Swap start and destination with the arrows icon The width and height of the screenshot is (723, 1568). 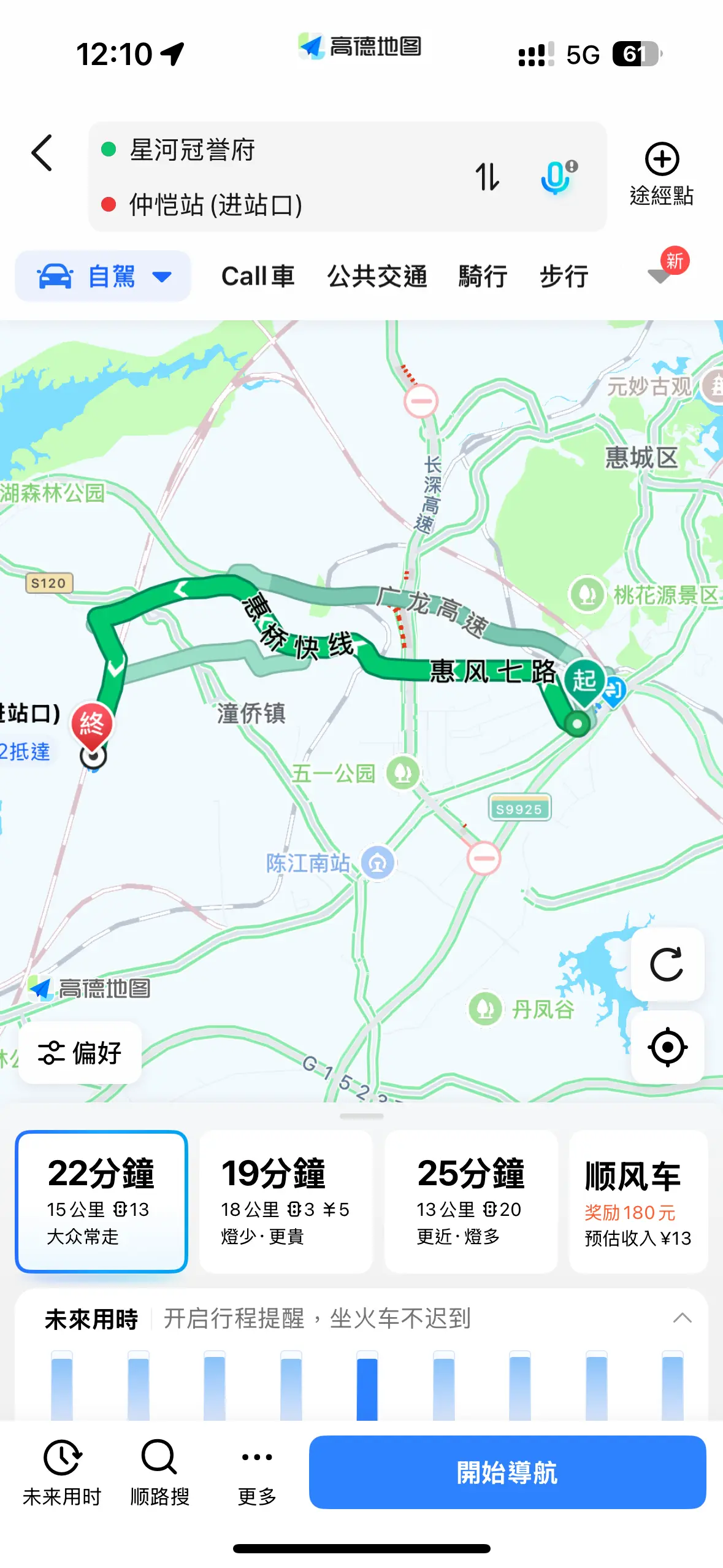488,177
